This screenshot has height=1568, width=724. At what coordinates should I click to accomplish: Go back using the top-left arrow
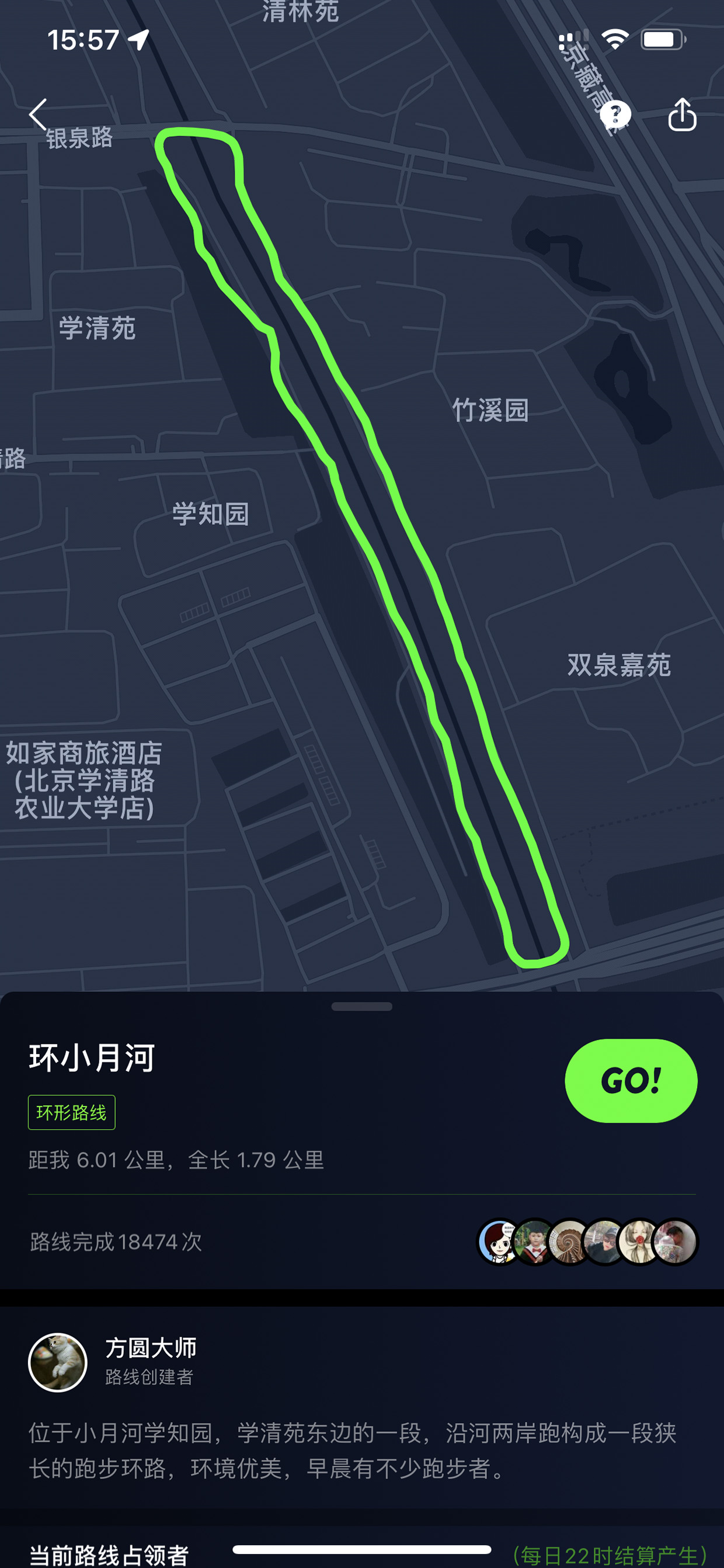(38, 115)
